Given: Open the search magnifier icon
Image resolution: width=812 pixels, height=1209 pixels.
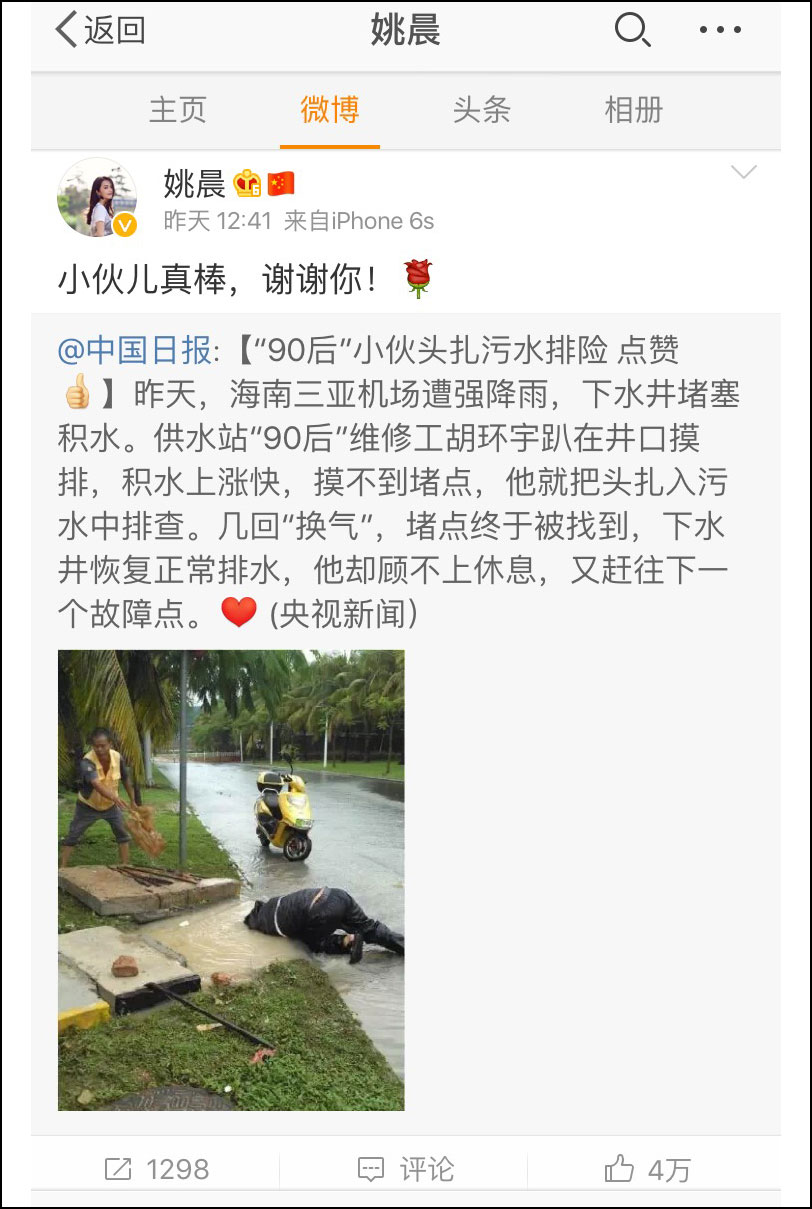Looking at the screenshot, I should click(x=632, y=31).
